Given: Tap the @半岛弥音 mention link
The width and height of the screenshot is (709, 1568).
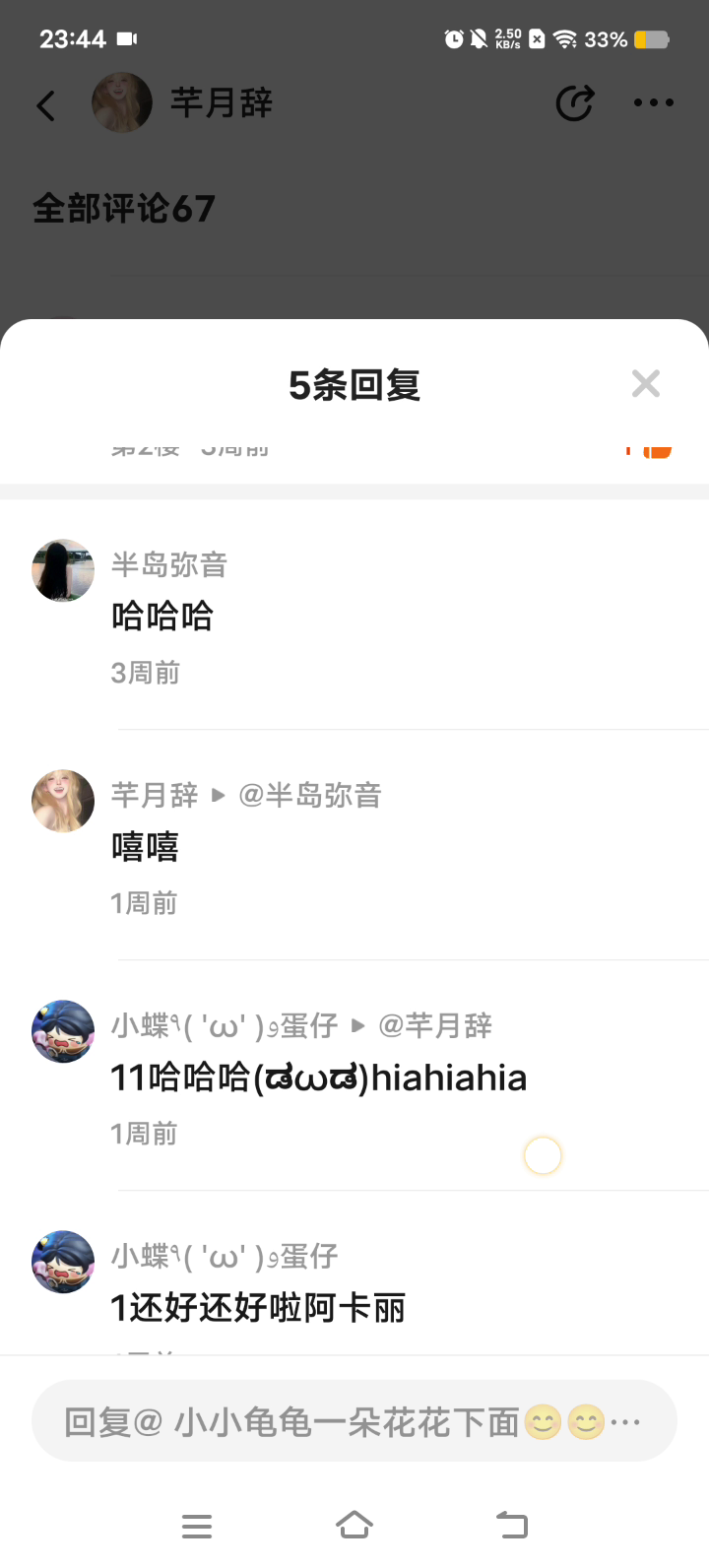Looking at the screenshot, I should (x=310, y=795).
